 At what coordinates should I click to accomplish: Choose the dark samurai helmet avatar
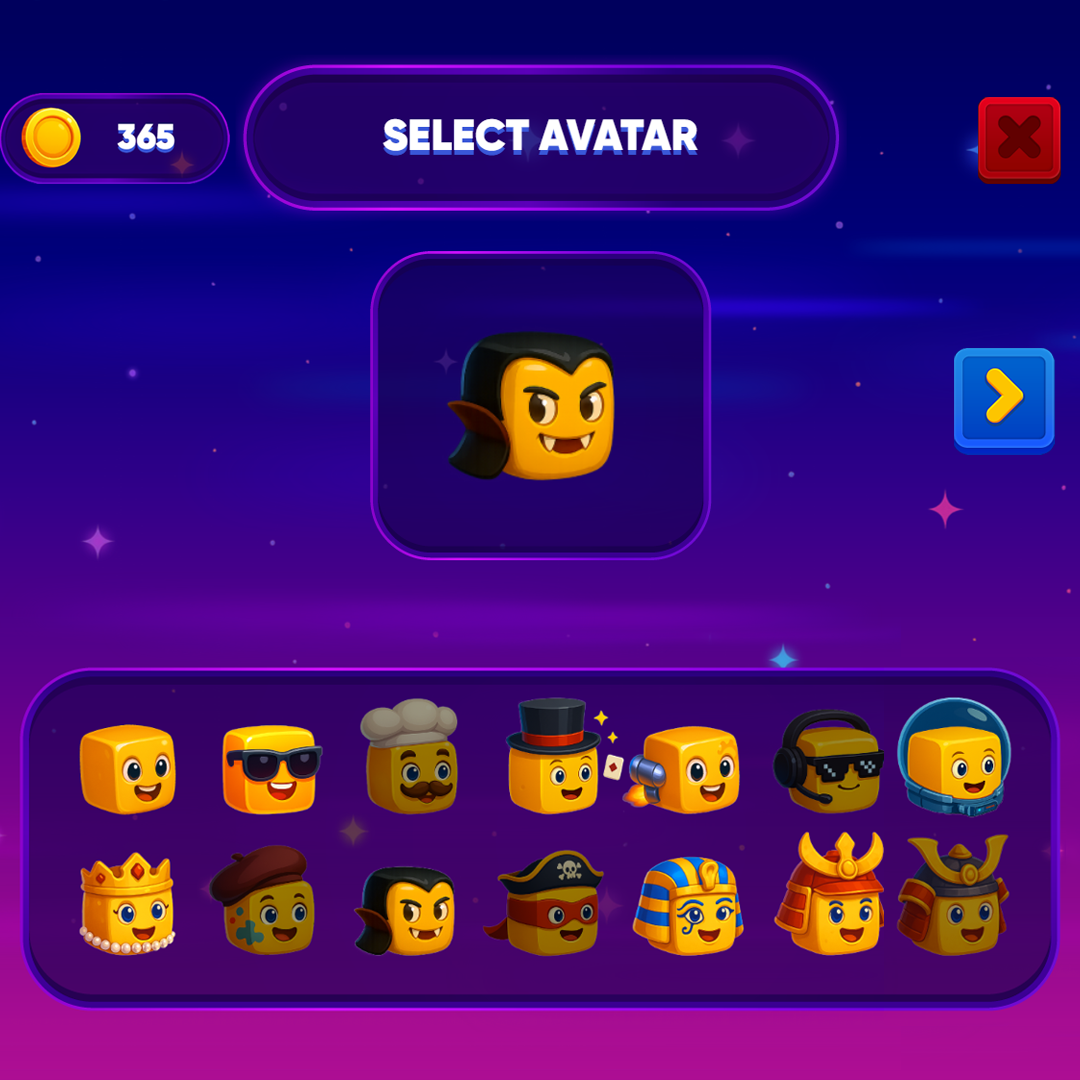[x=953, y=897]
